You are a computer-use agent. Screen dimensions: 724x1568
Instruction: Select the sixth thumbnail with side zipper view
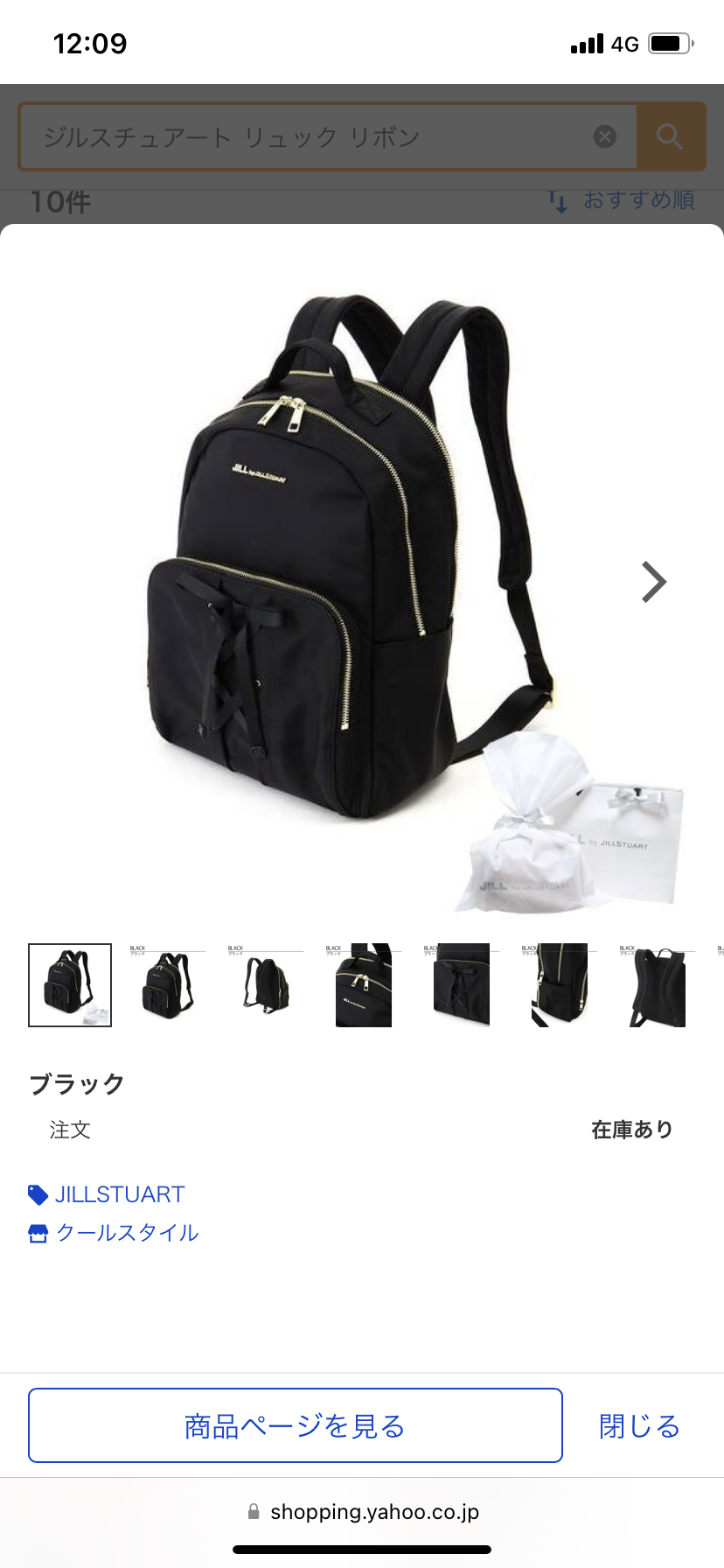[559, 984]
